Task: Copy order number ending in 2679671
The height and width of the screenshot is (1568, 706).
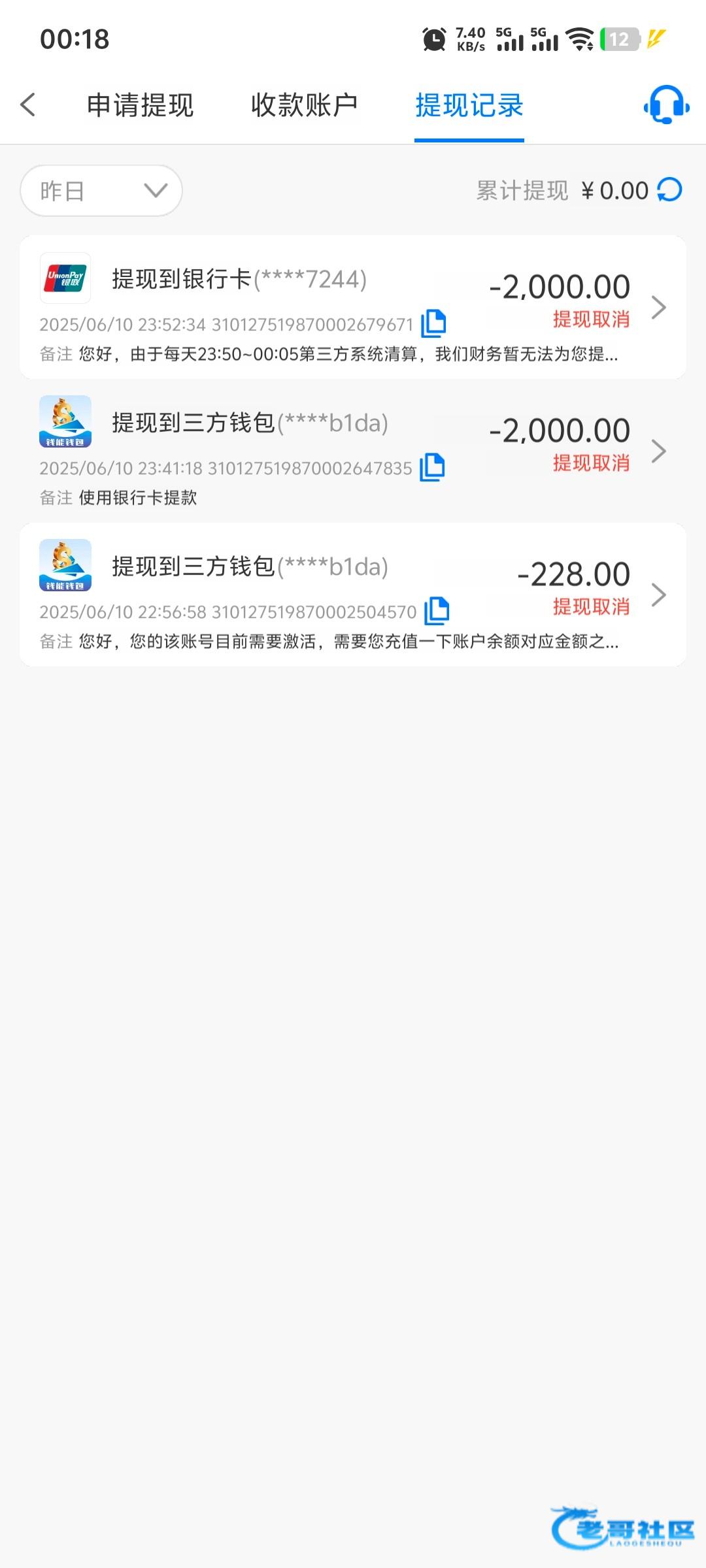Action: [433, 323]
